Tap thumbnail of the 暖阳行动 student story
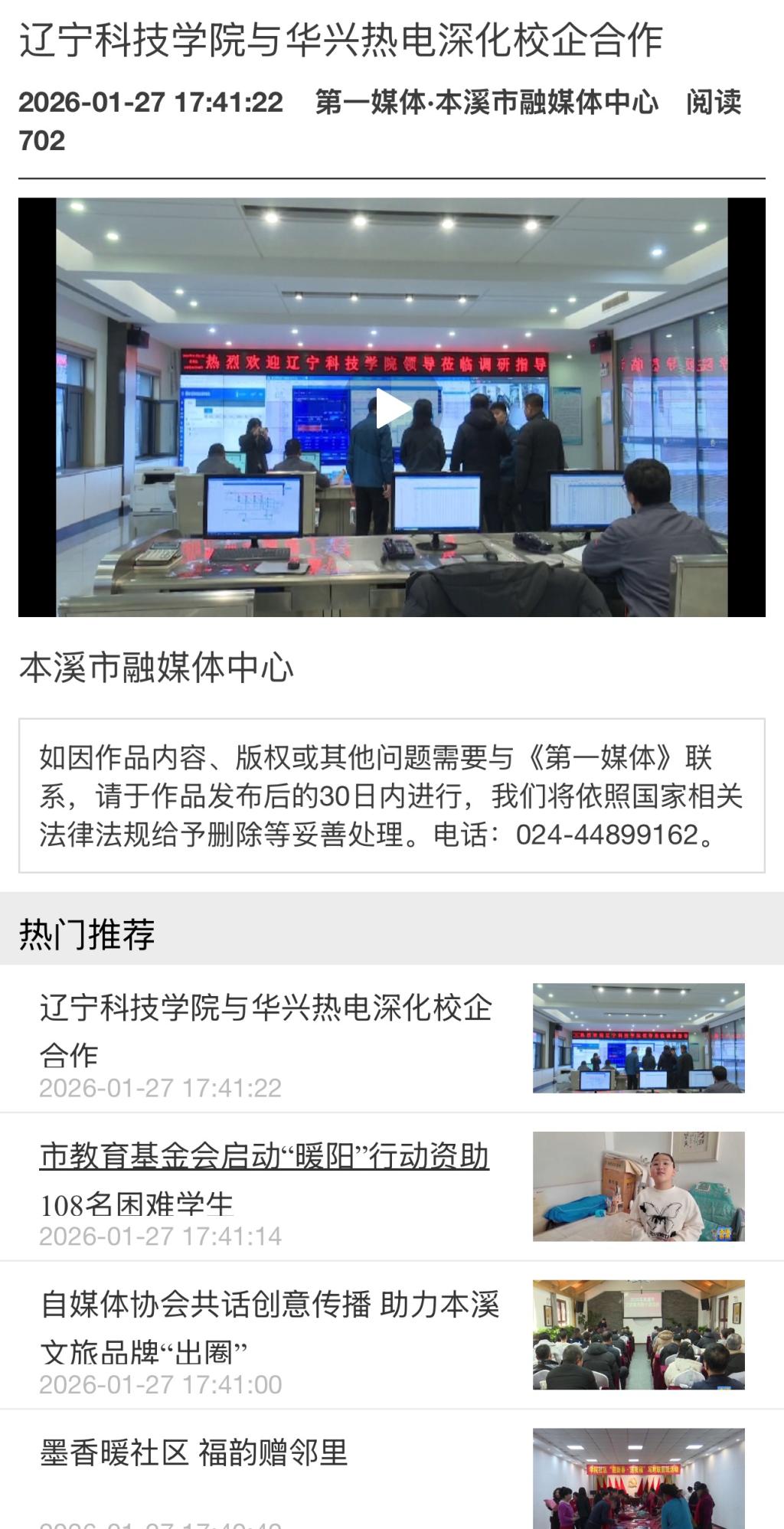 tap(638, 1186)
